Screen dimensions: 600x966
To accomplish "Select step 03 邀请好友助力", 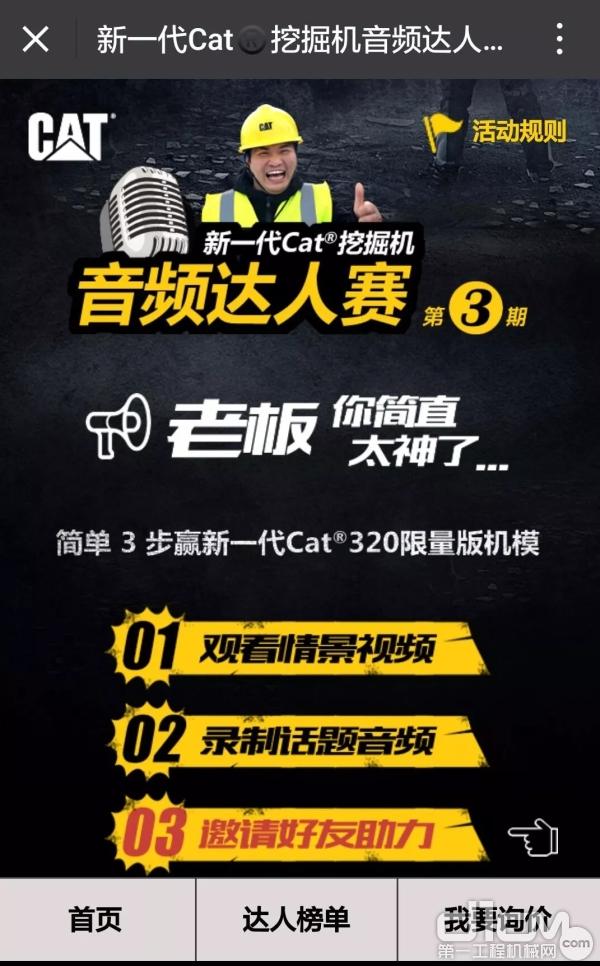I will 300,834.
